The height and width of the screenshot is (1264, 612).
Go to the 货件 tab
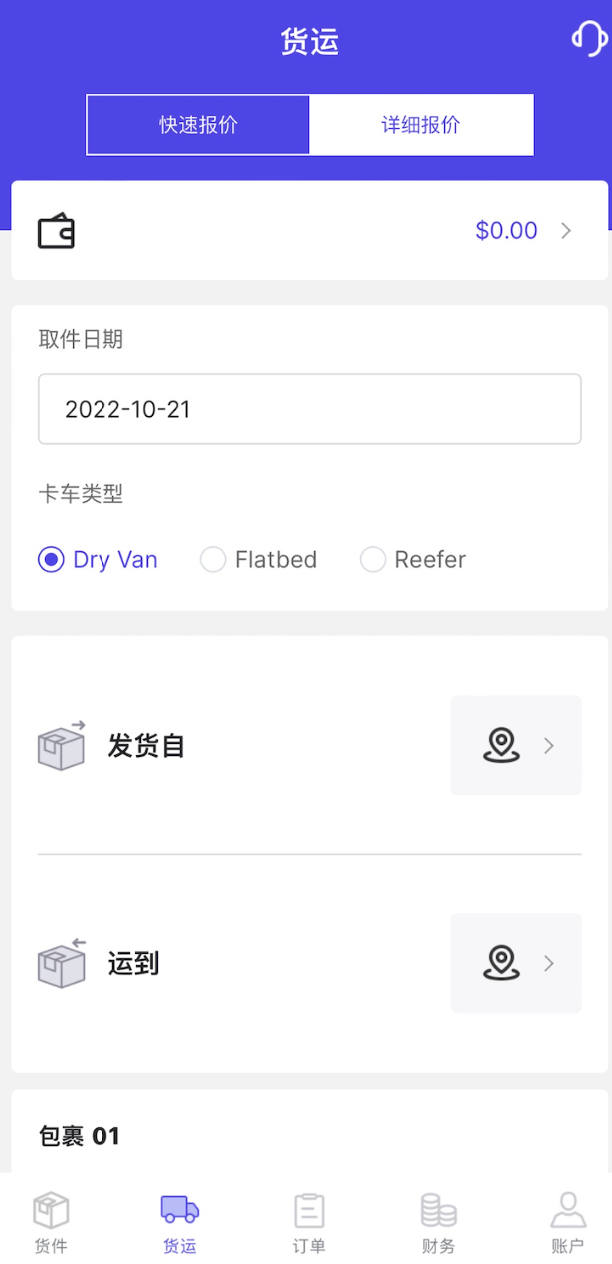click(x=51, y=1223)
